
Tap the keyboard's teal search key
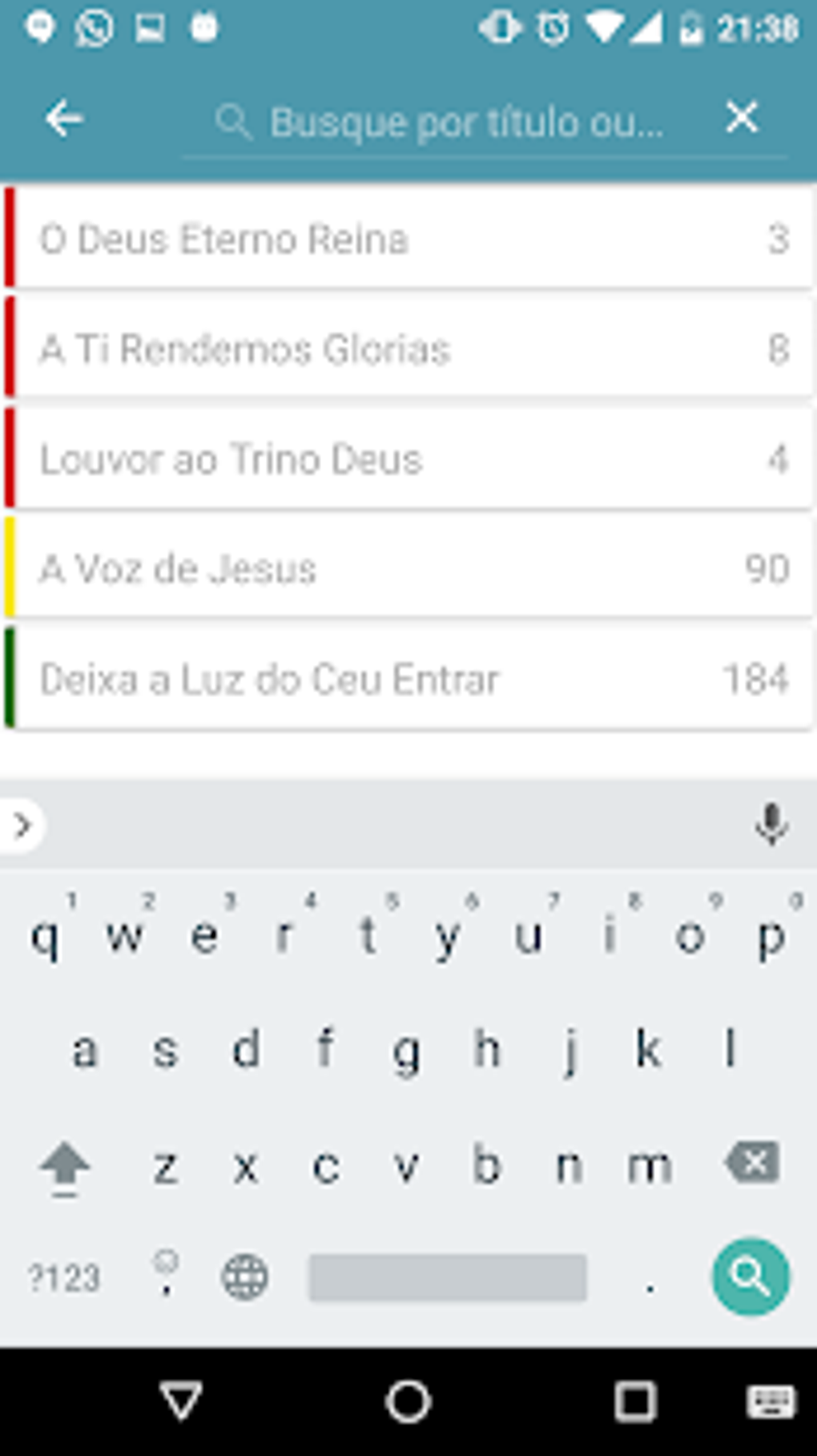point(751,1277)
